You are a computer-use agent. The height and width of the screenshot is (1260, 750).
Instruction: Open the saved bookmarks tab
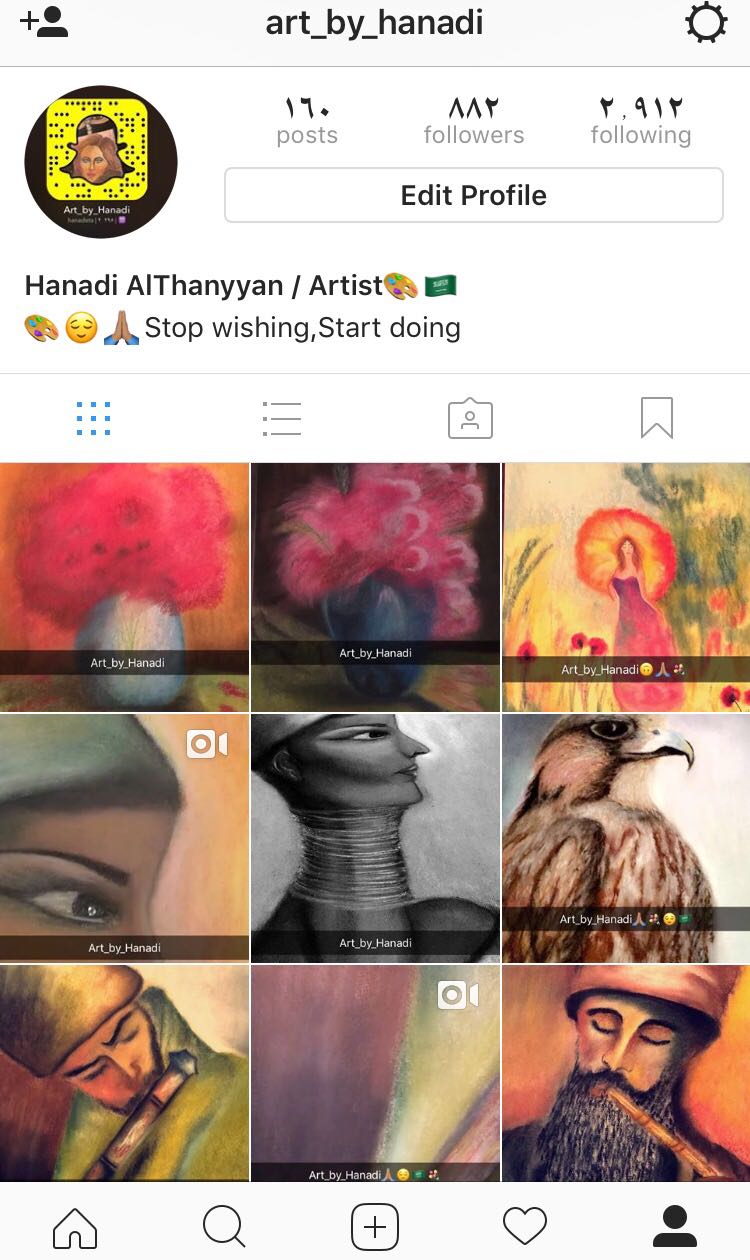tap(657, 419)
